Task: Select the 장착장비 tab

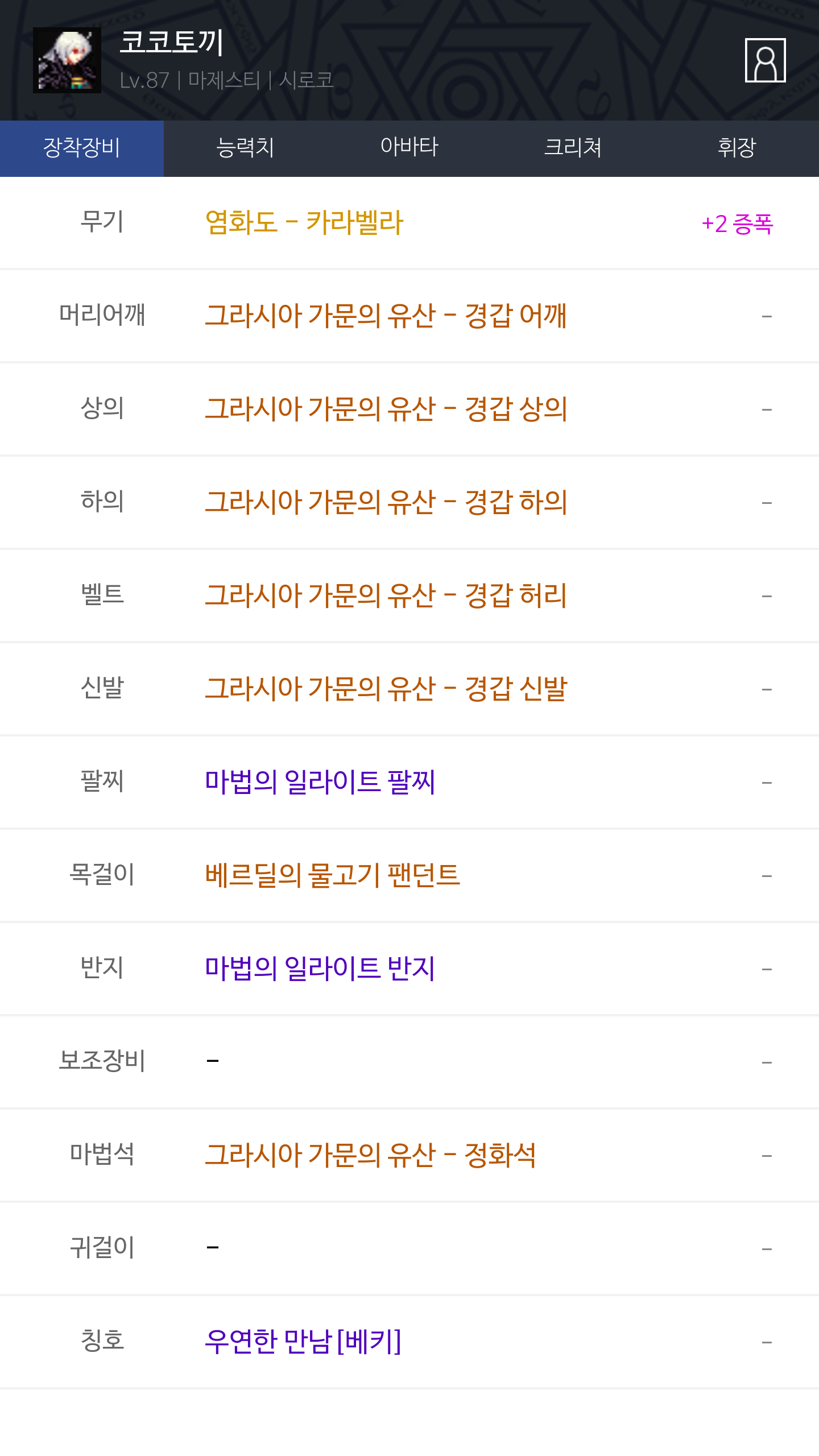Action: click(x=82, y=148)
